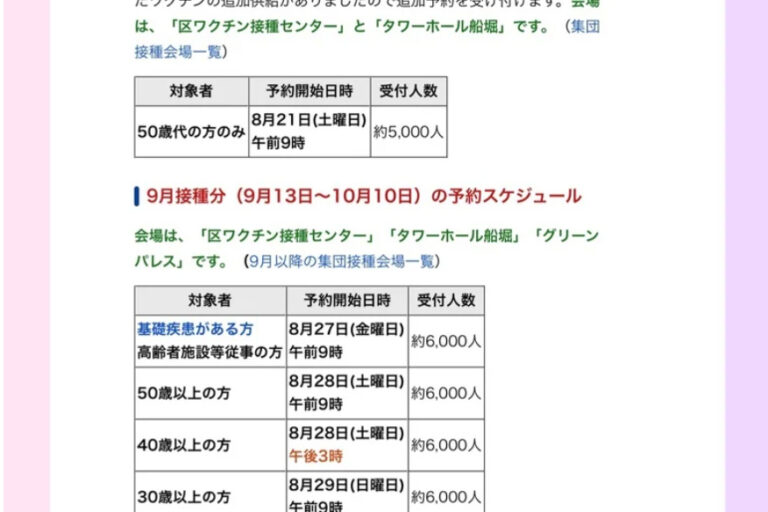This screenshot has height=512, width=768.
Task: Open the 基礎疾患がある方 link
Action: (x=195, y=328)
